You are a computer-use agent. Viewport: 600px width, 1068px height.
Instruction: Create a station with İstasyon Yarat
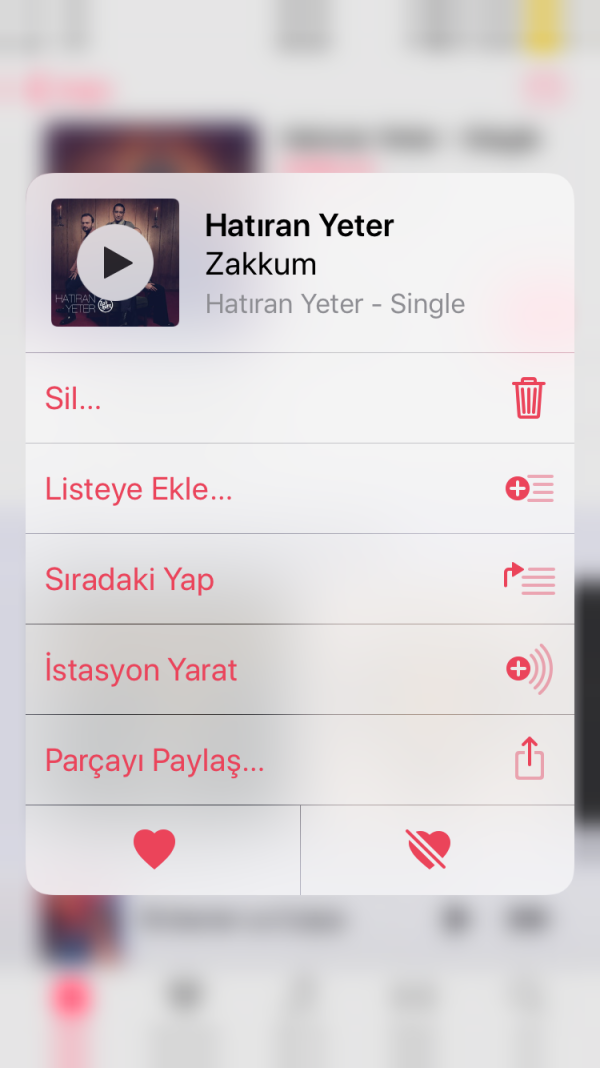point(299,669)
